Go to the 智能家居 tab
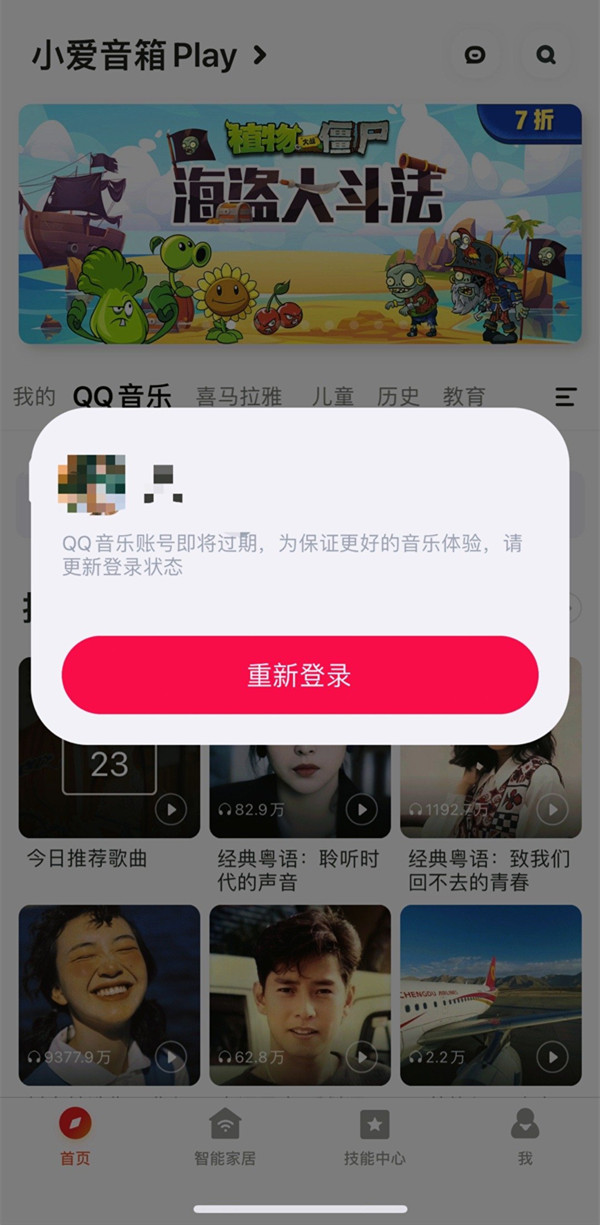The height and width of the screenshot is (1225, 600). point(225,1138)
